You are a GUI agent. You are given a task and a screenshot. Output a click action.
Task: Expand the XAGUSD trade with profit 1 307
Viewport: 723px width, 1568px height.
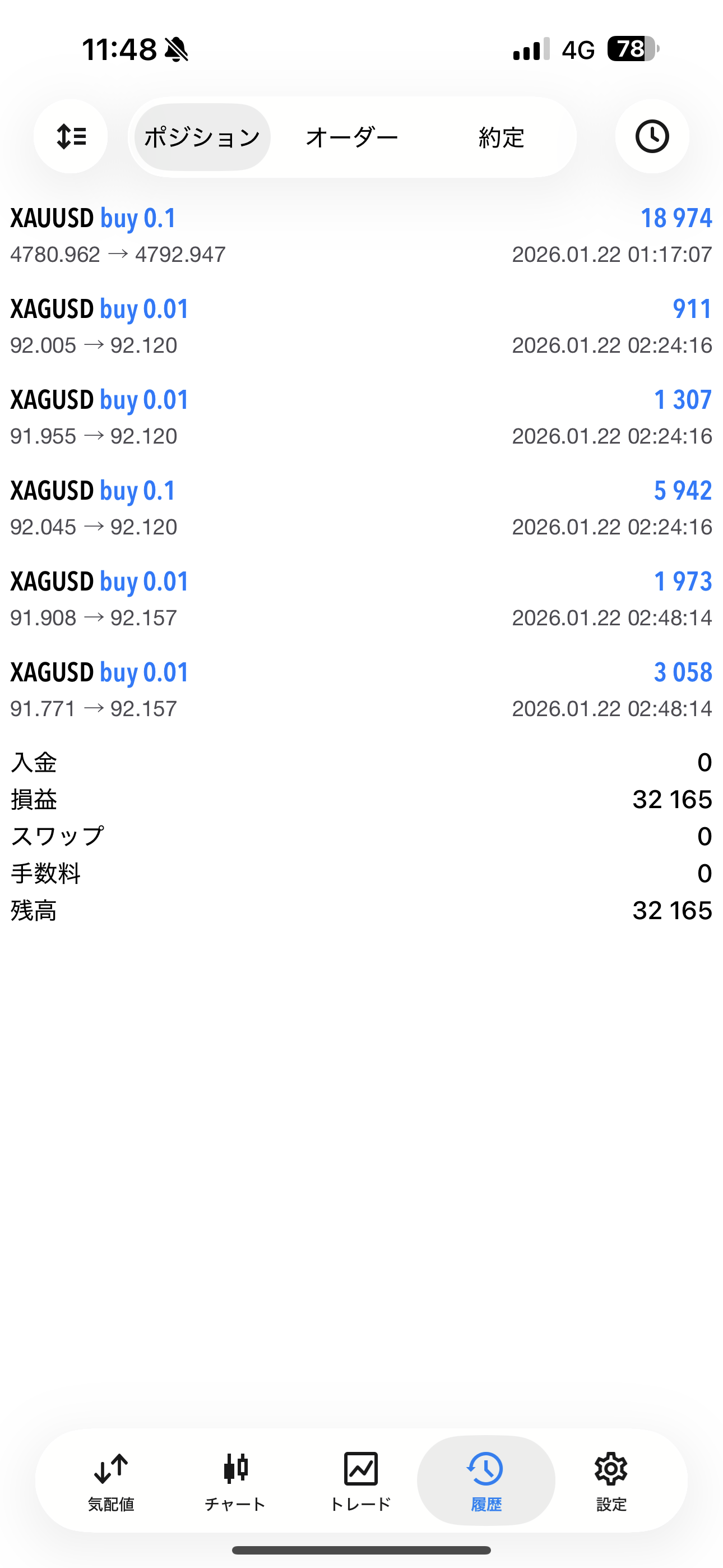361,417
